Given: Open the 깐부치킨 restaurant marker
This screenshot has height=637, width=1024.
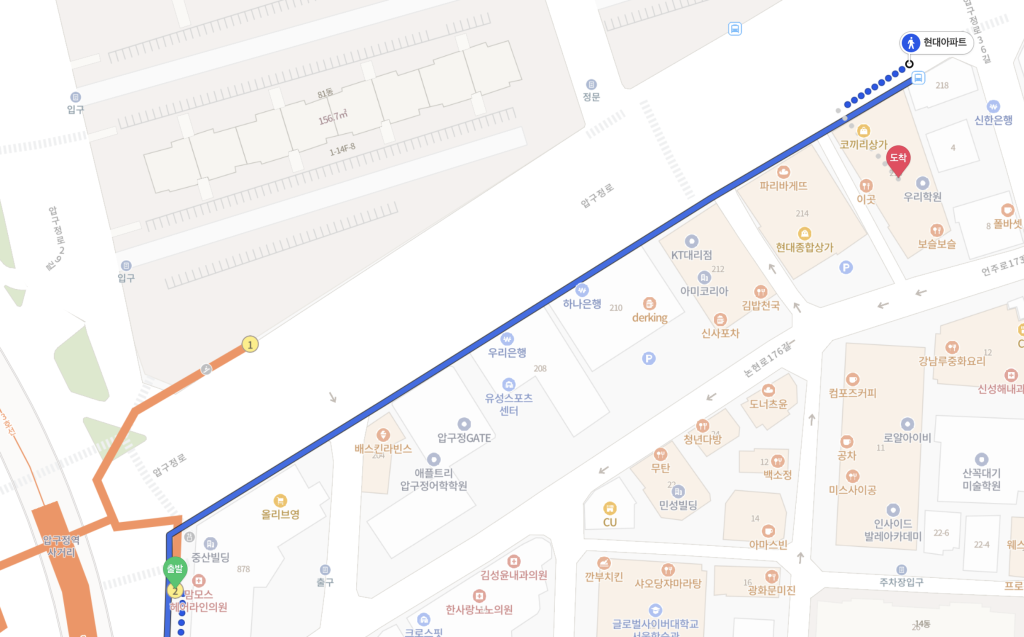Looking at the screenshot, I should click(604, 564).
